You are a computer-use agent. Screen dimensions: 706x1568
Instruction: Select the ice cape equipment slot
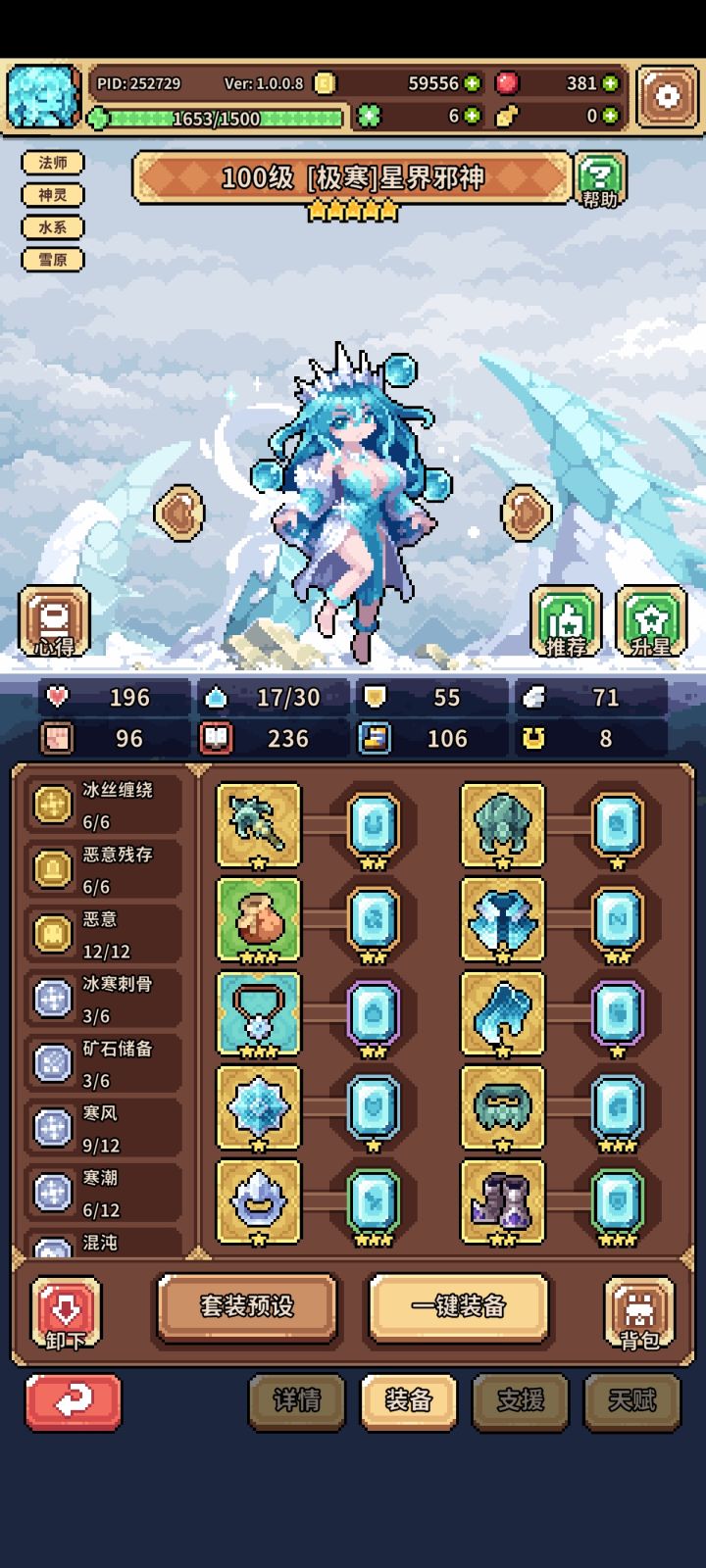(502, 921)
